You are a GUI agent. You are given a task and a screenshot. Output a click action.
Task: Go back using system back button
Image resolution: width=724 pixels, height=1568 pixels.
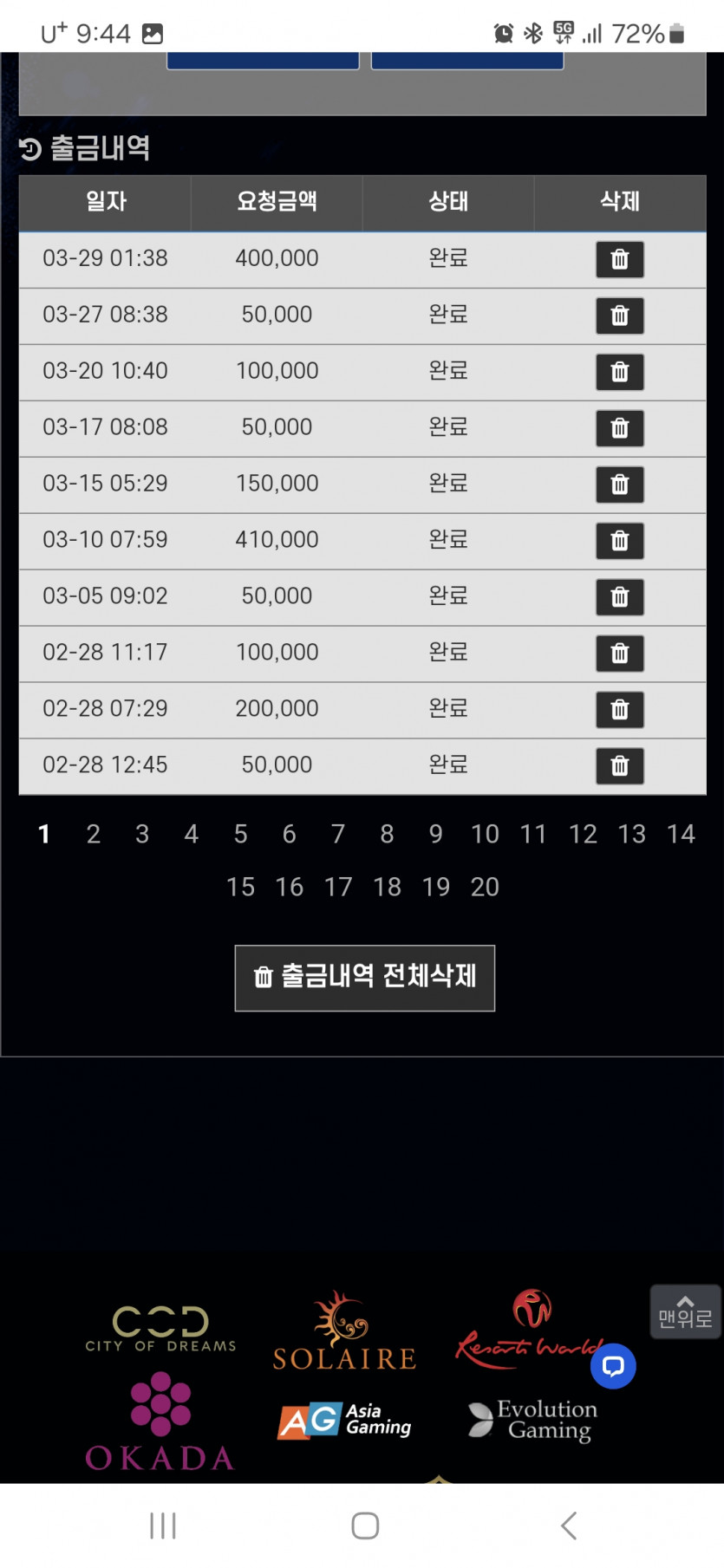pyautogui.click(x=569, y=1525)
